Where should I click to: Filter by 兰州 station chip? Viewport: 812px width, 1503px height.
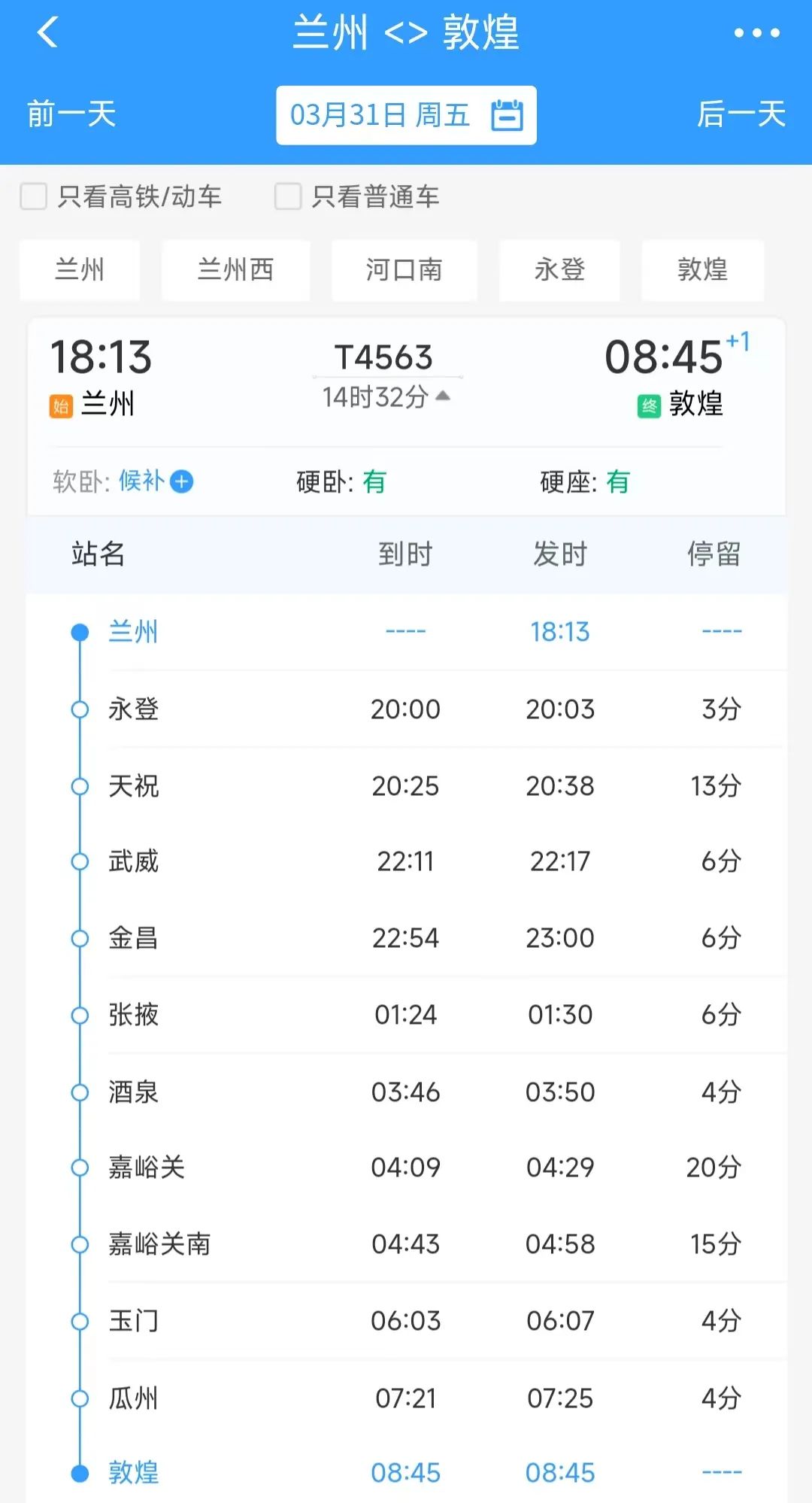click(x=80, y=269)
